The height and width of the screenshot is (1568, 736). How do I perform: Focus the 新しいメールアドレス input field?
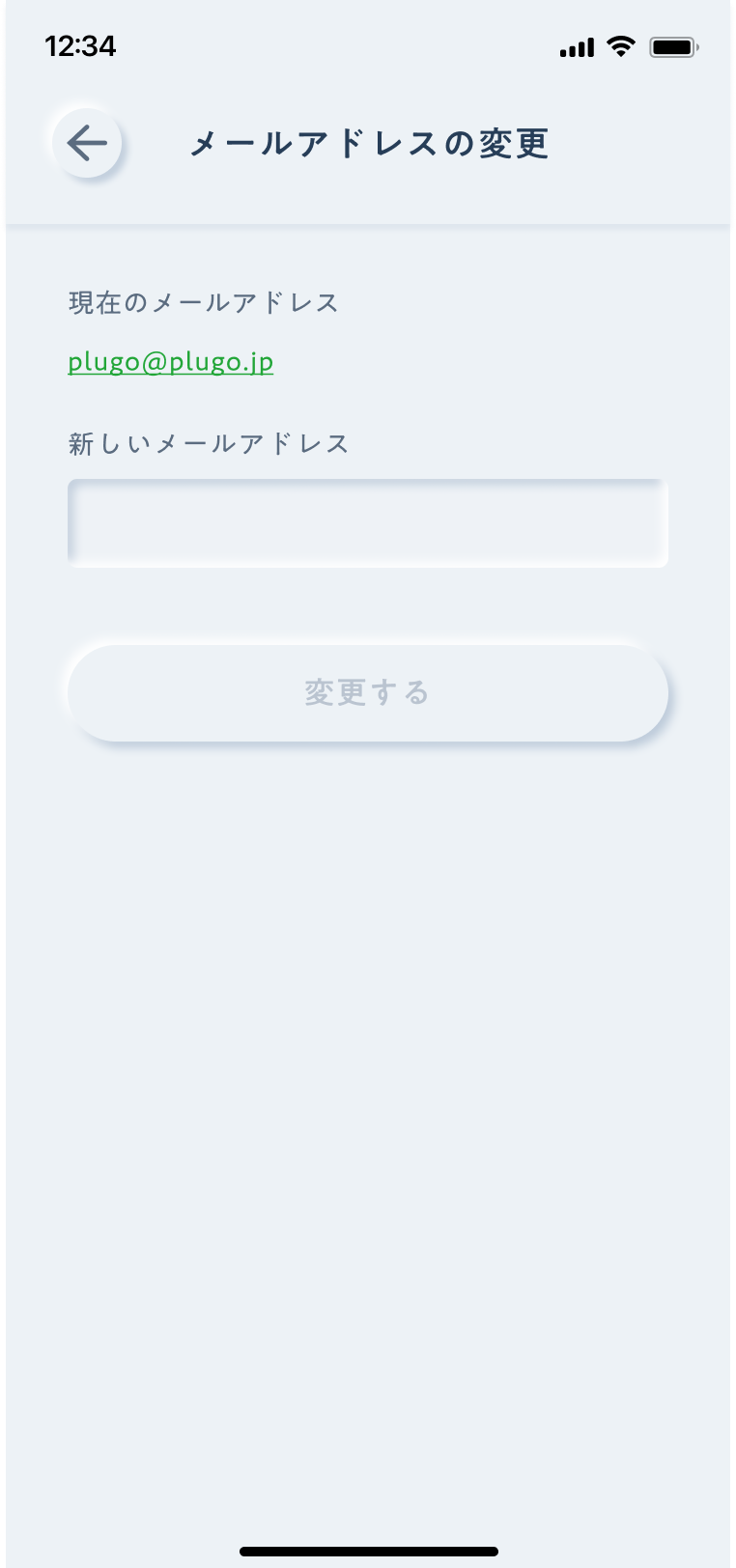[x=368, y=523]
